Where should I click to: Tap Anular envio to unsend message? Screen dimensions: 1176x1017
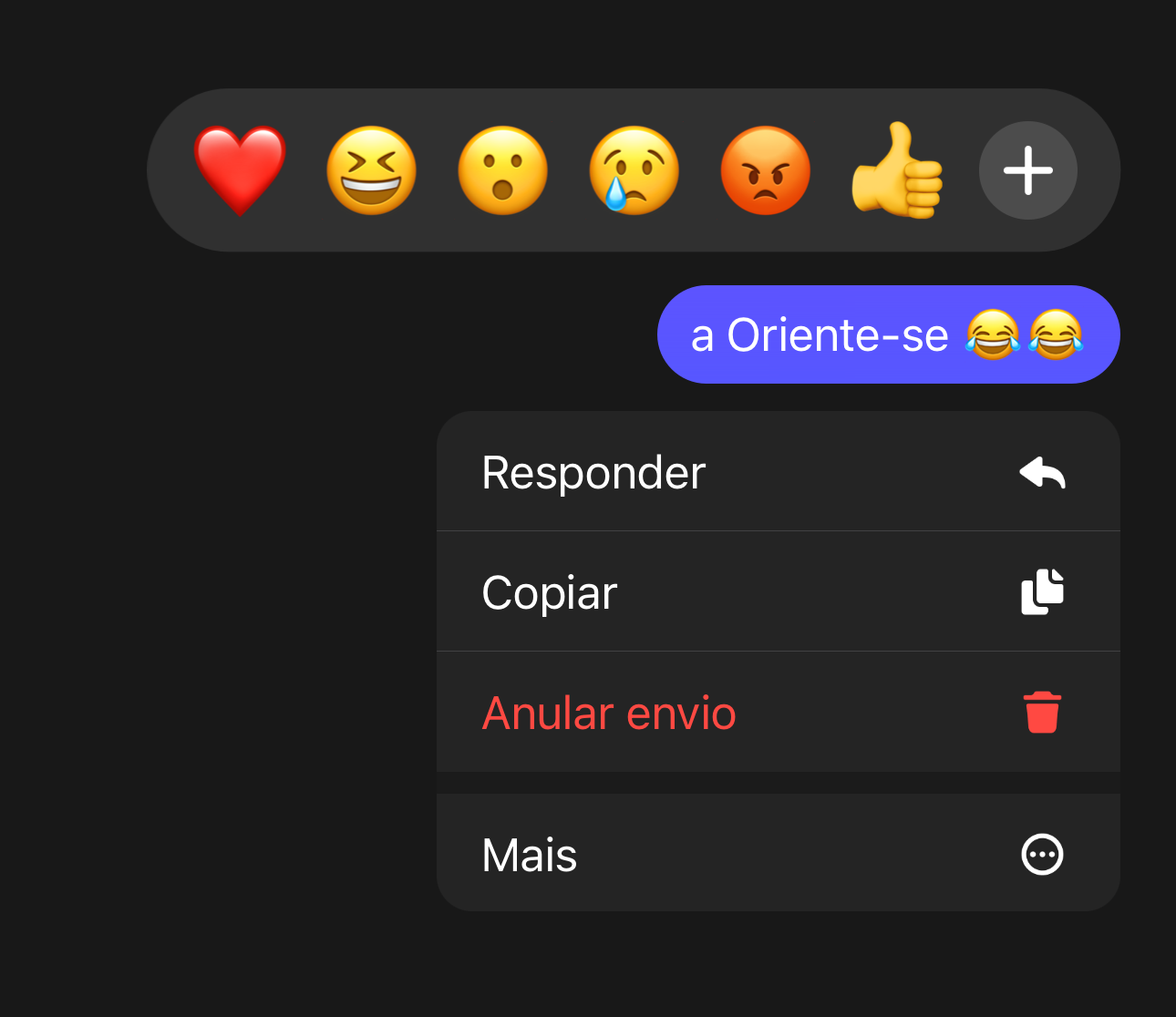(778, 713)
